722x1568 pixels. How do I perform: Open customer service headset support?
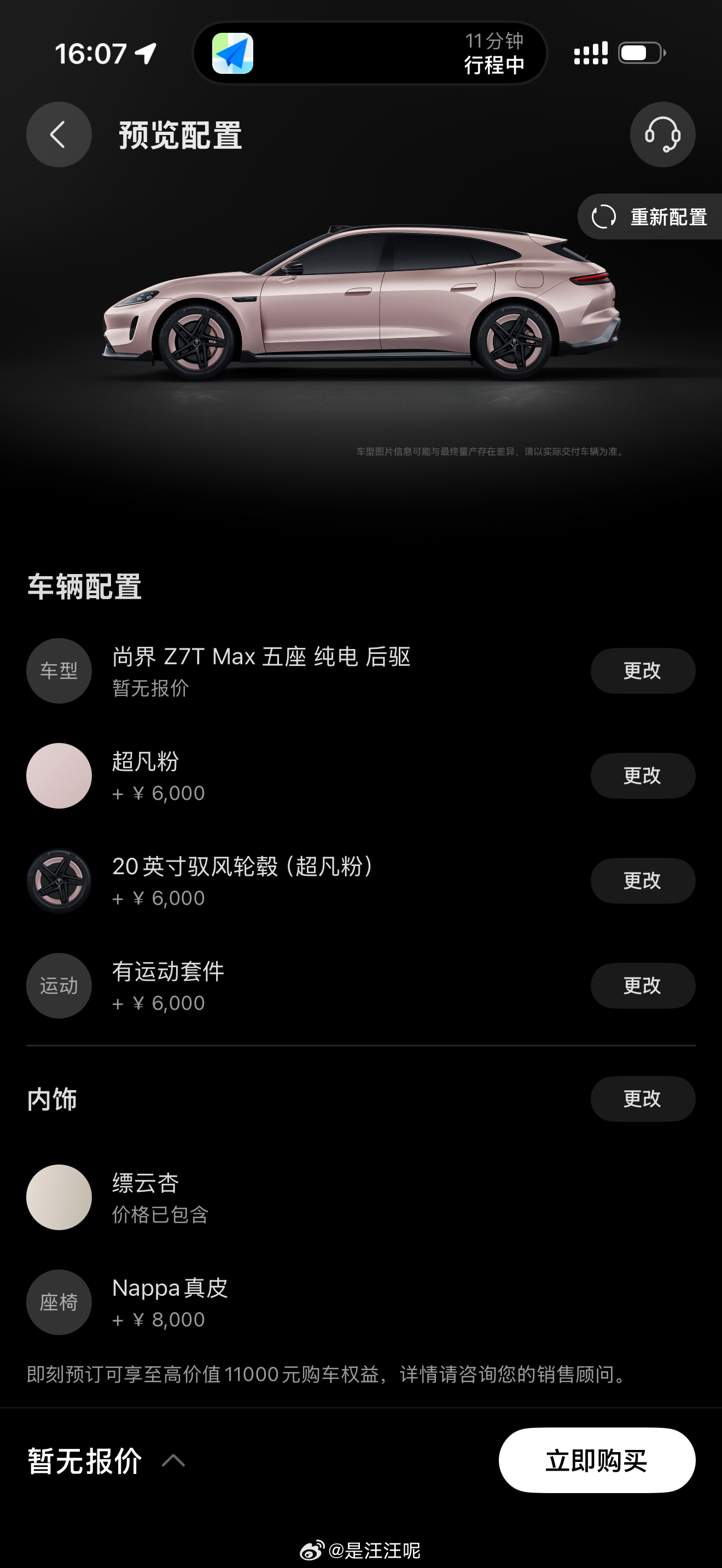[x=662, y=134]
